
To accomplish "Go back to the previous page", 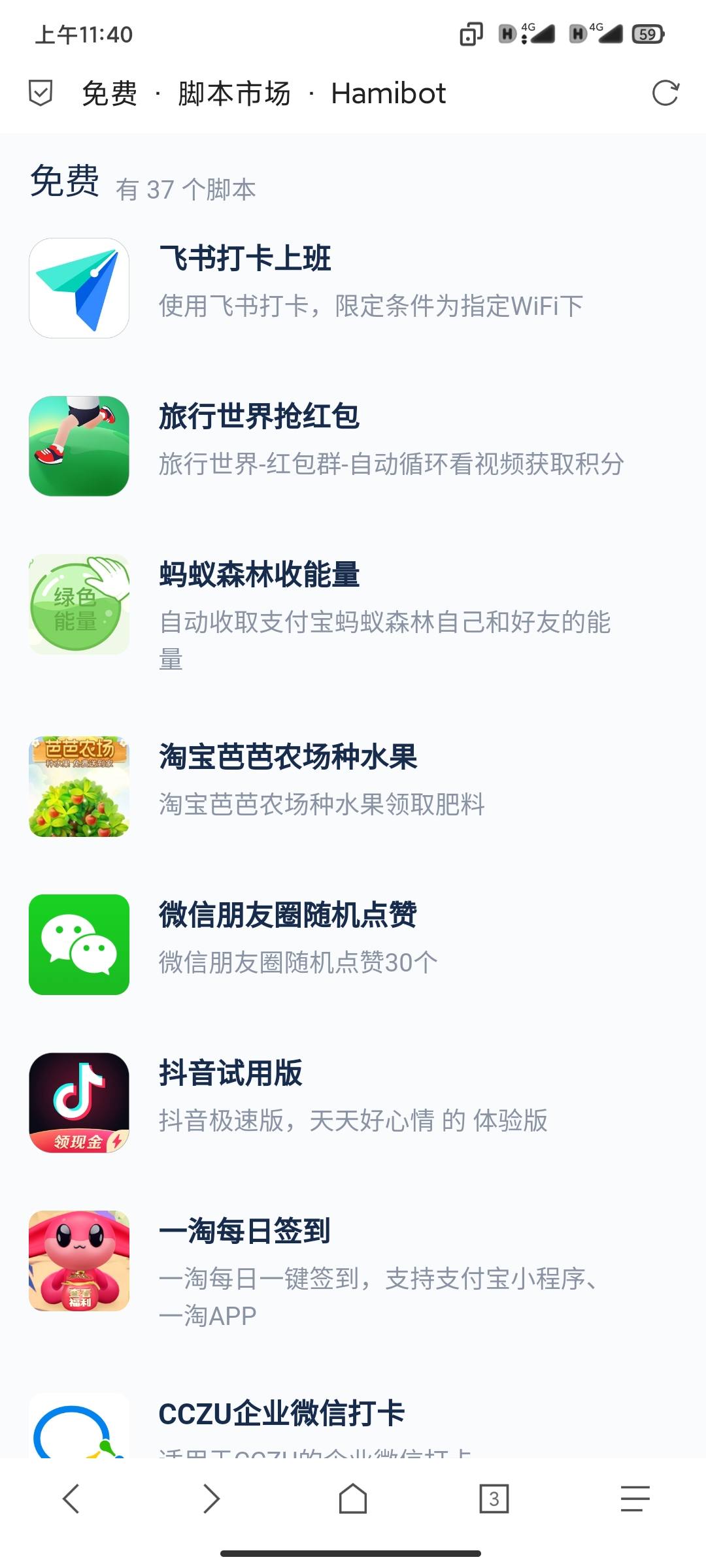I will (71, 1498).
